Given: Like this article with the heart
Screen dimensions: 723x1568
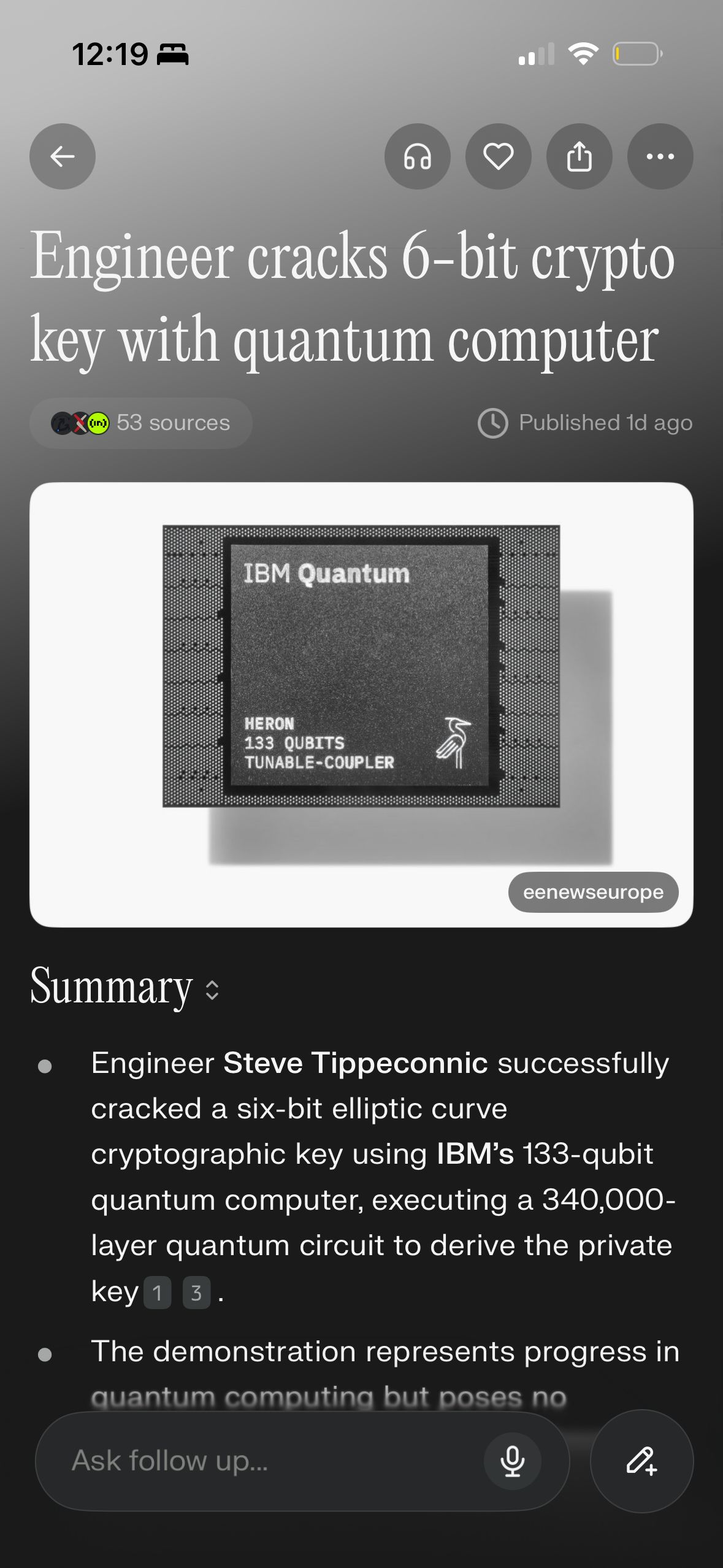Looking at the screenshot, I should tap(499, 156).
